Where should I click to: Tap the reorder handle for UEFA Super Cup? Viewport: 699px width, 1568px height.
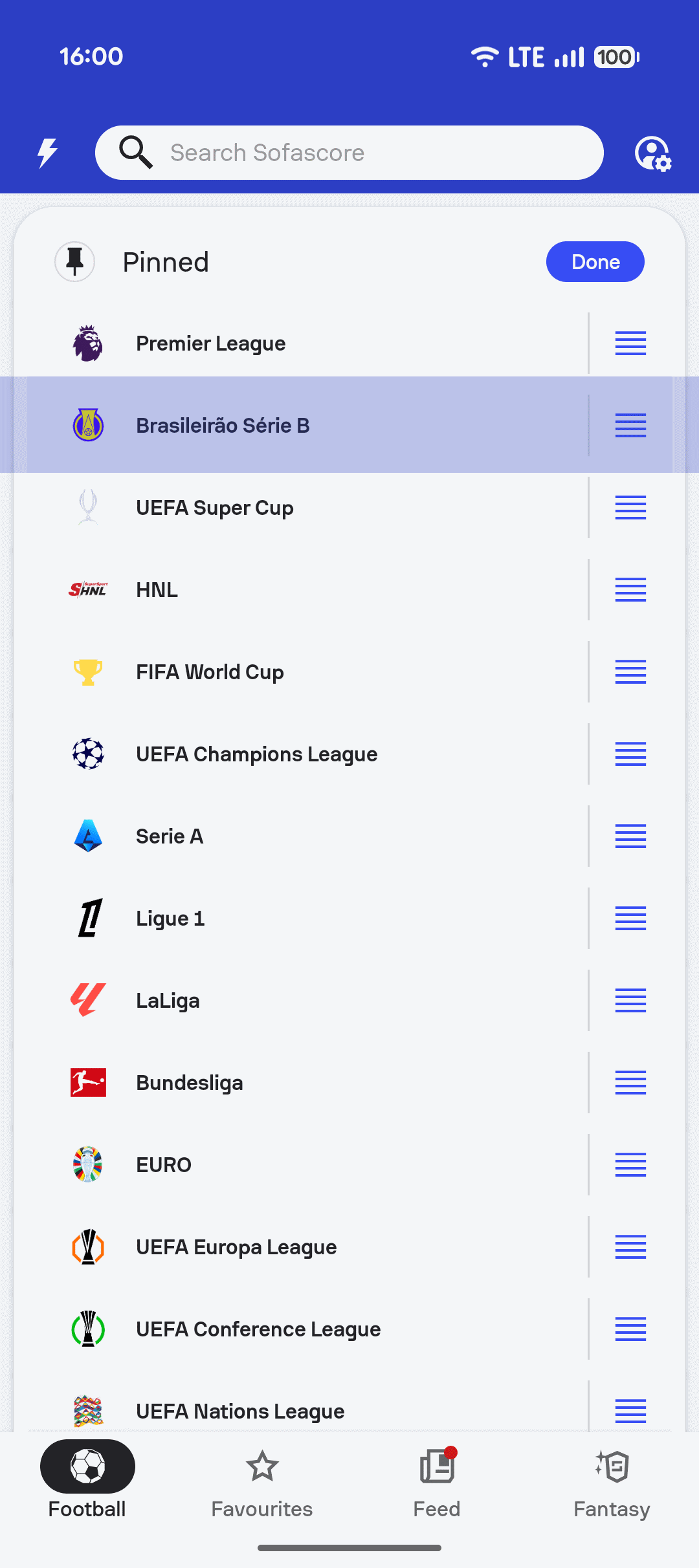point(630,508)
